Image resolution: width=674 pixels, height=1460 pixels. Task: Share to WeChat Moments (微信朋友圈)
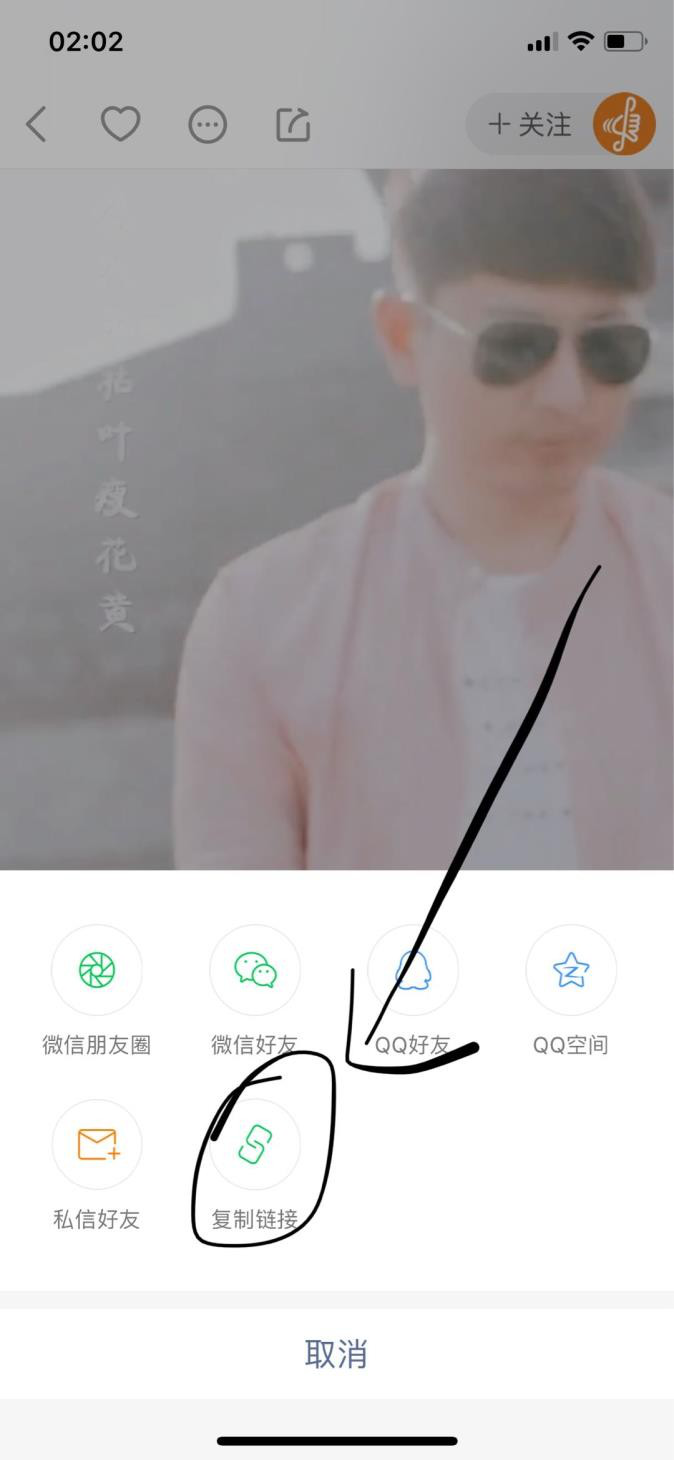[97, 970]
